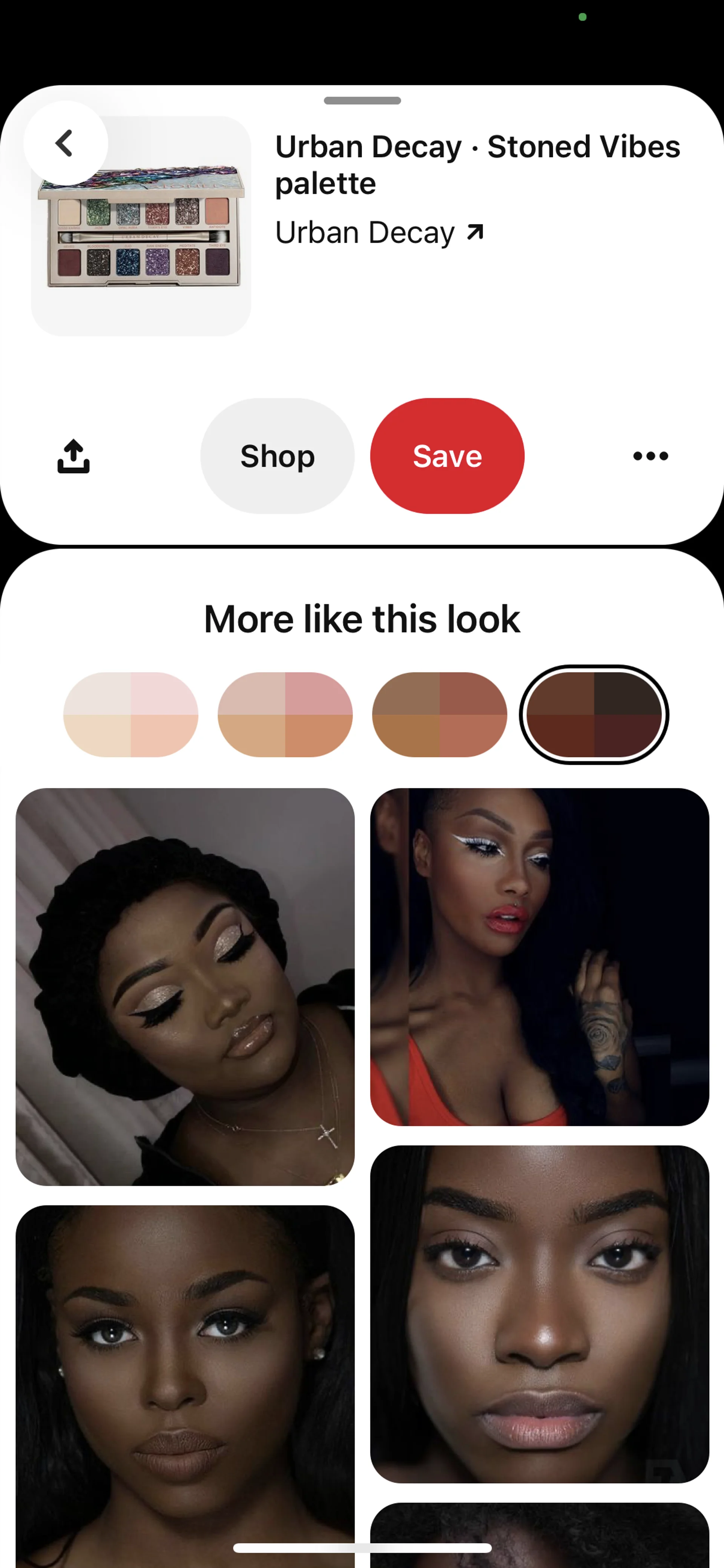Select the darkest skin tone swatch

coord(594,715)
